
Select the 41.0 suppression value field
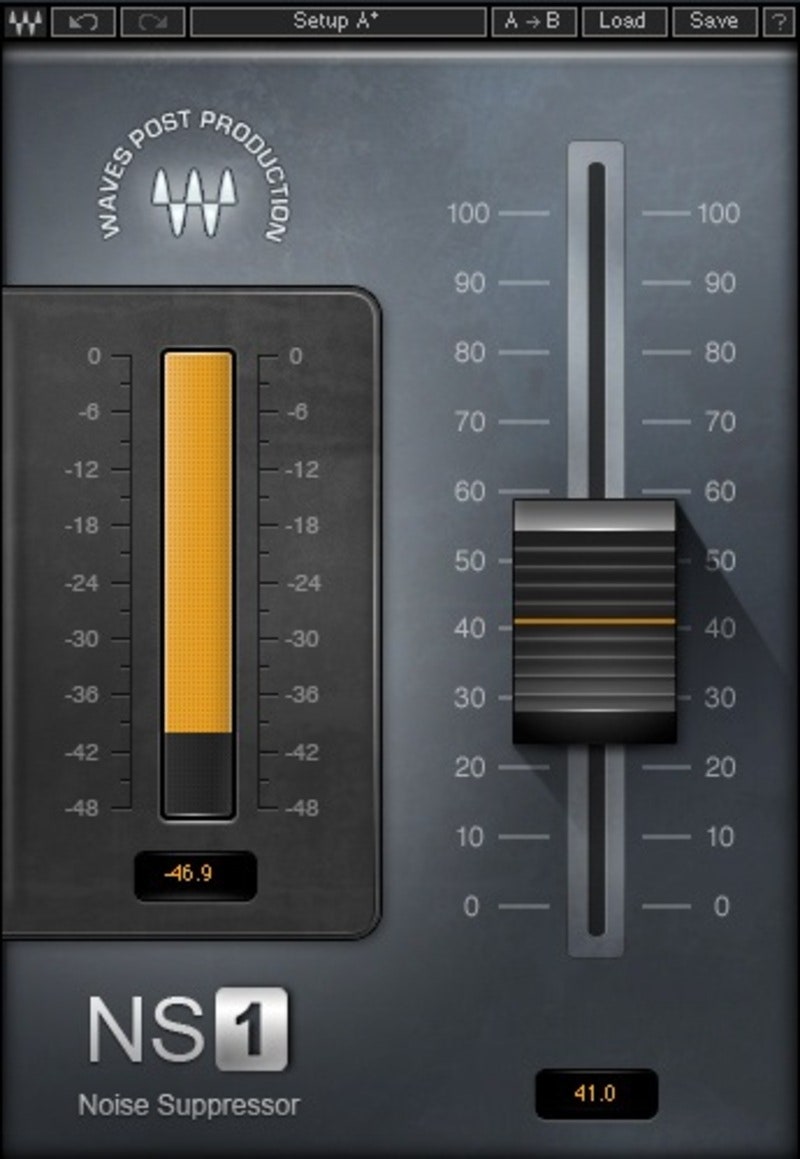click(596, 1093)
